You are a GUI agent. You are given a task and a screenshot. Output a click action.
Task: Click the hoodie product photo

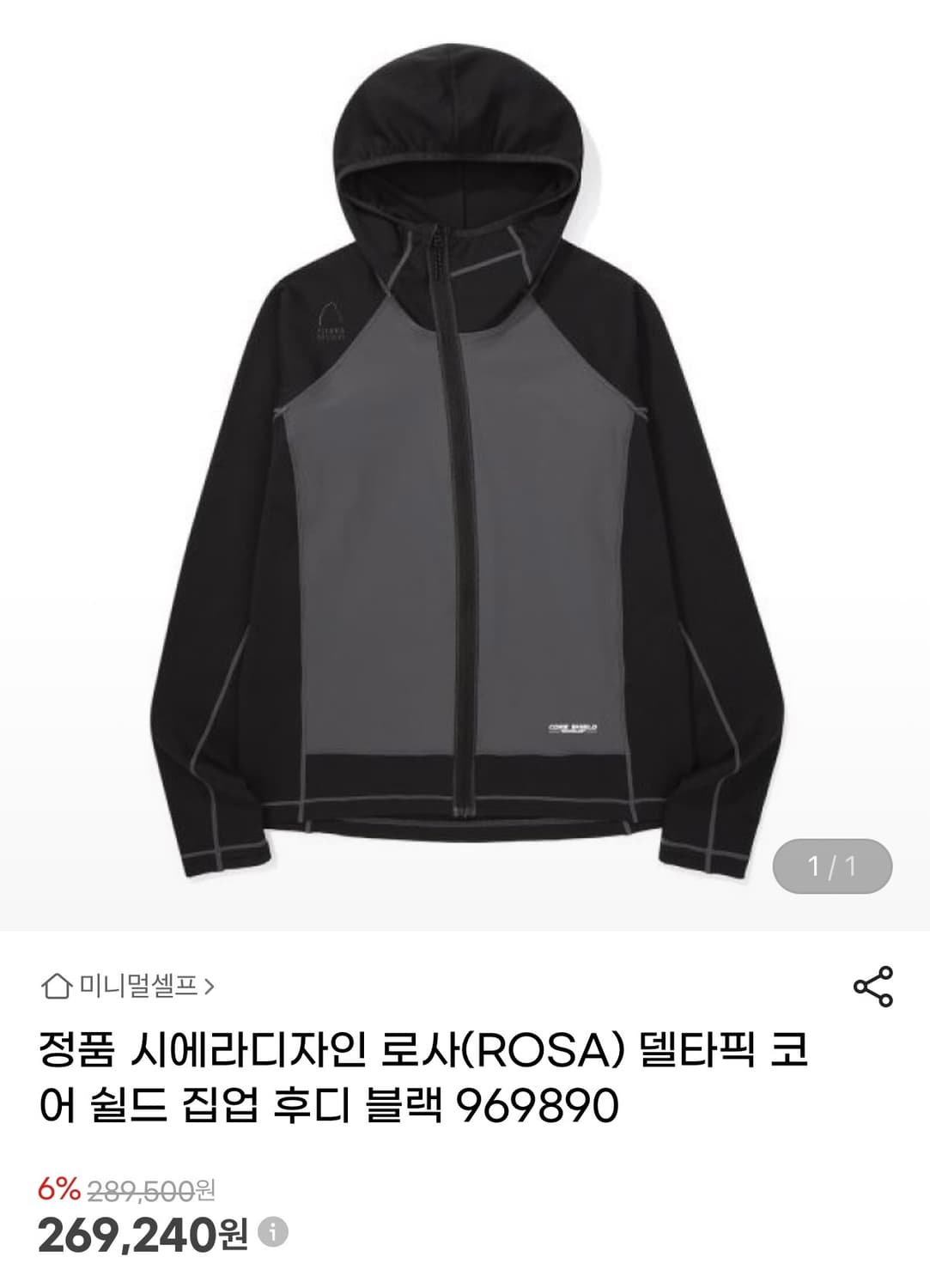point(464,464)
